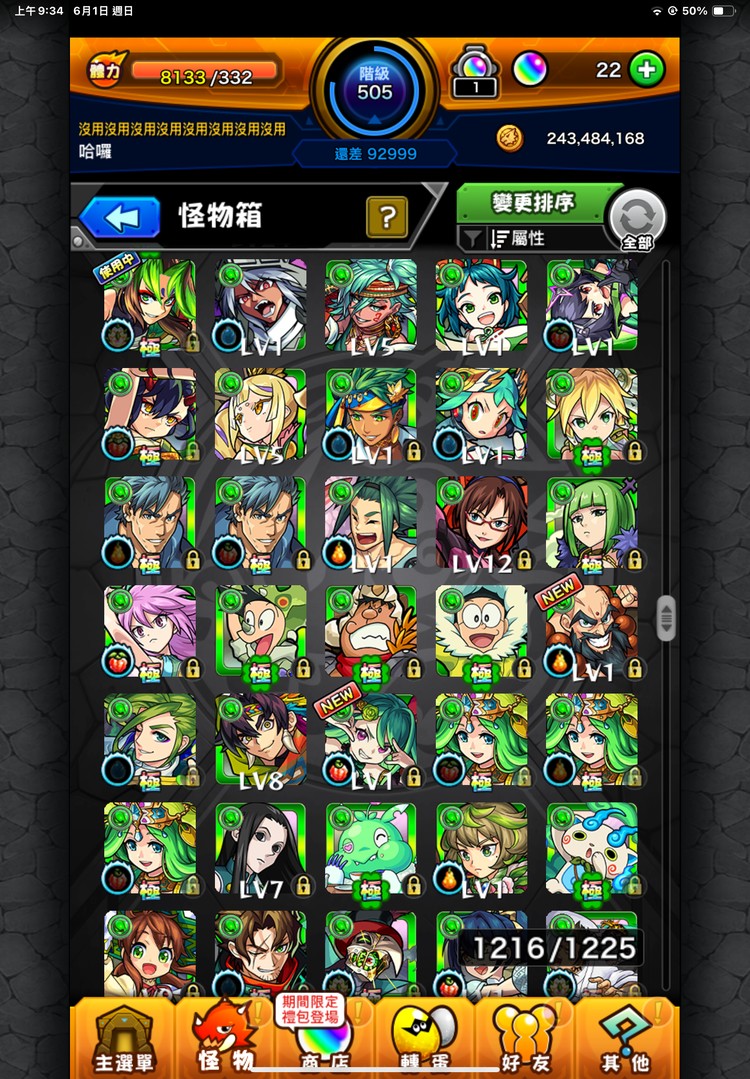Select the NEW bearded bald monster LV1

tap(591, 632)
